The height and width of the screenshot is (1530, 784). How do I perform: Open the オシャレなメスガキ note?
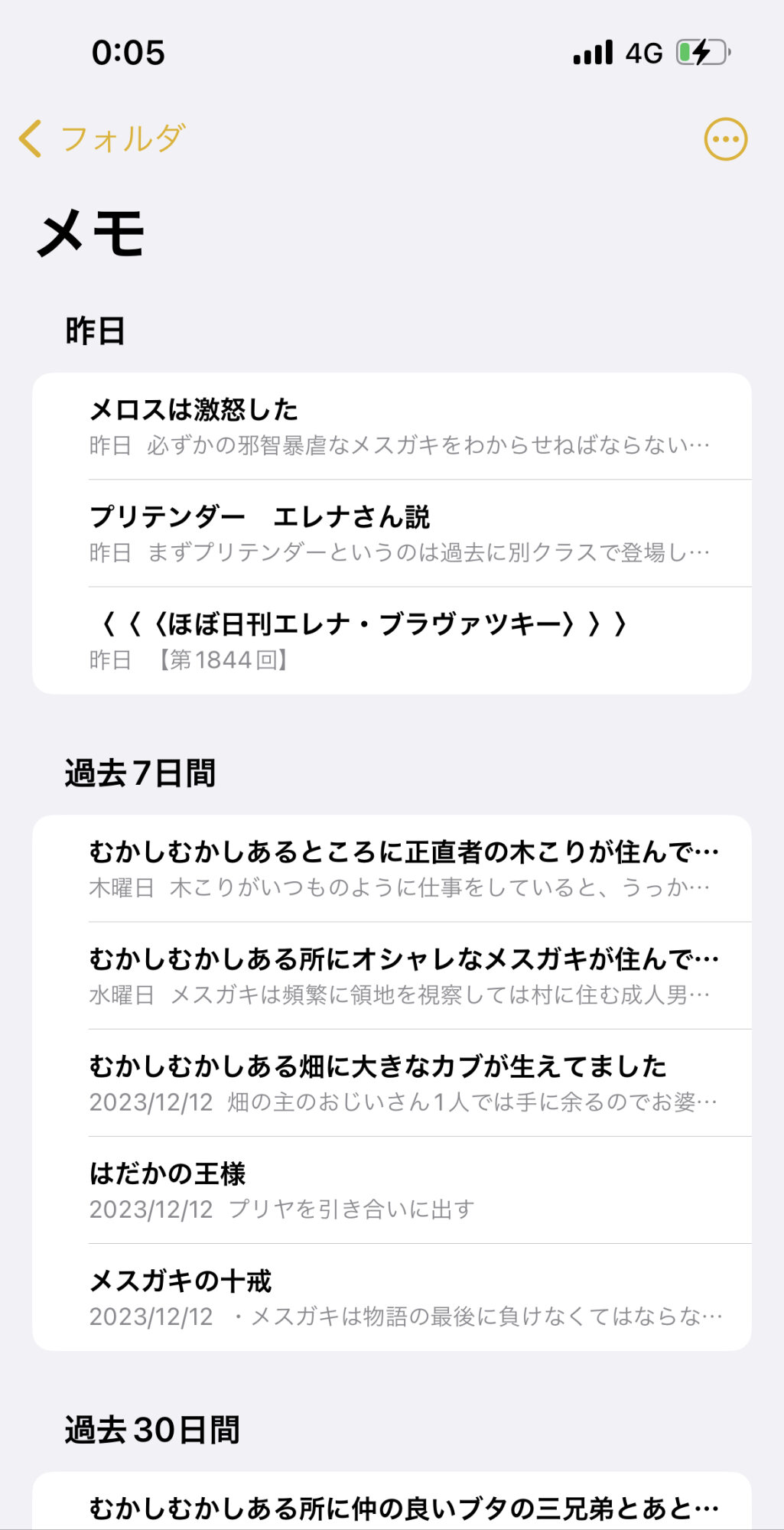click(x=392, y=975)
